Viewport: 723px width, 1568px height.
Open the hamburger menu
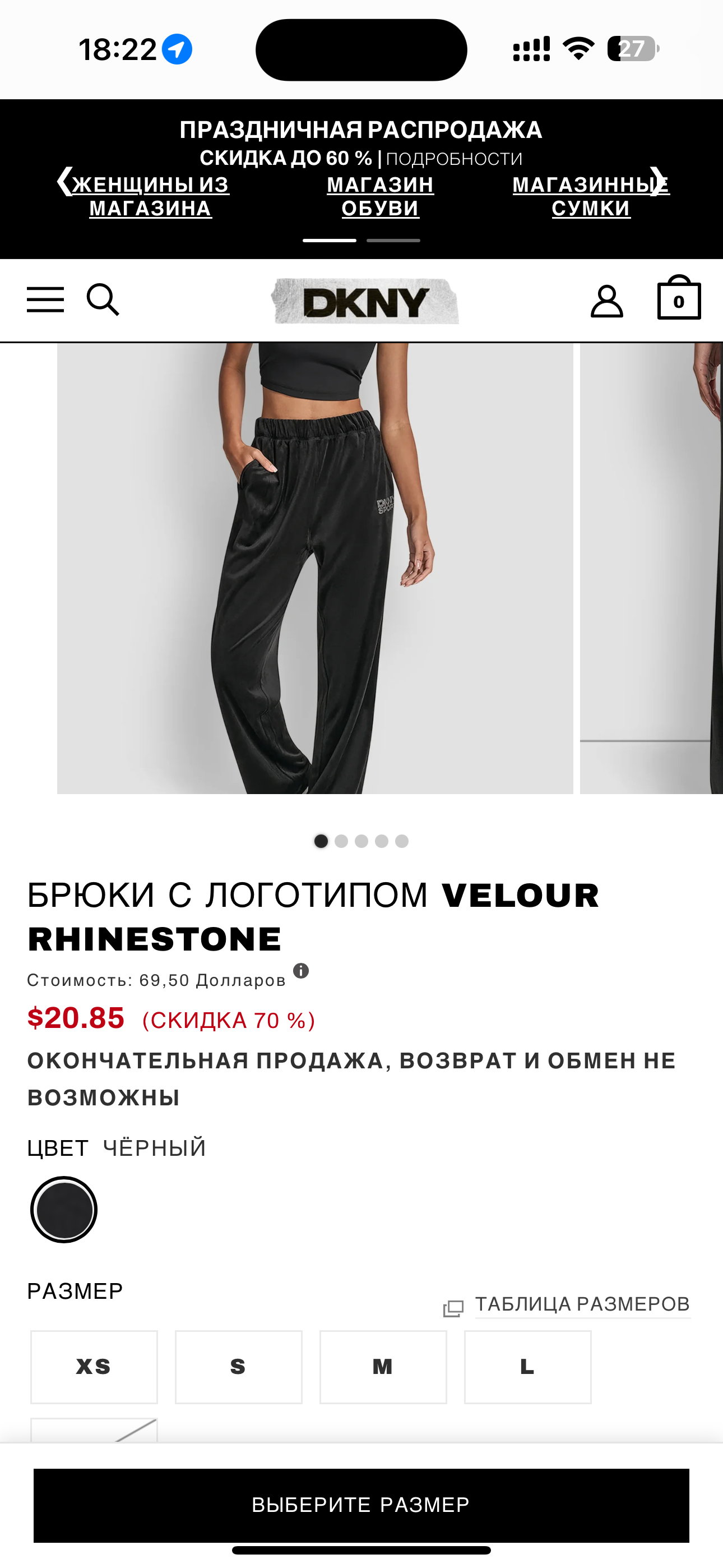point(45,300)
